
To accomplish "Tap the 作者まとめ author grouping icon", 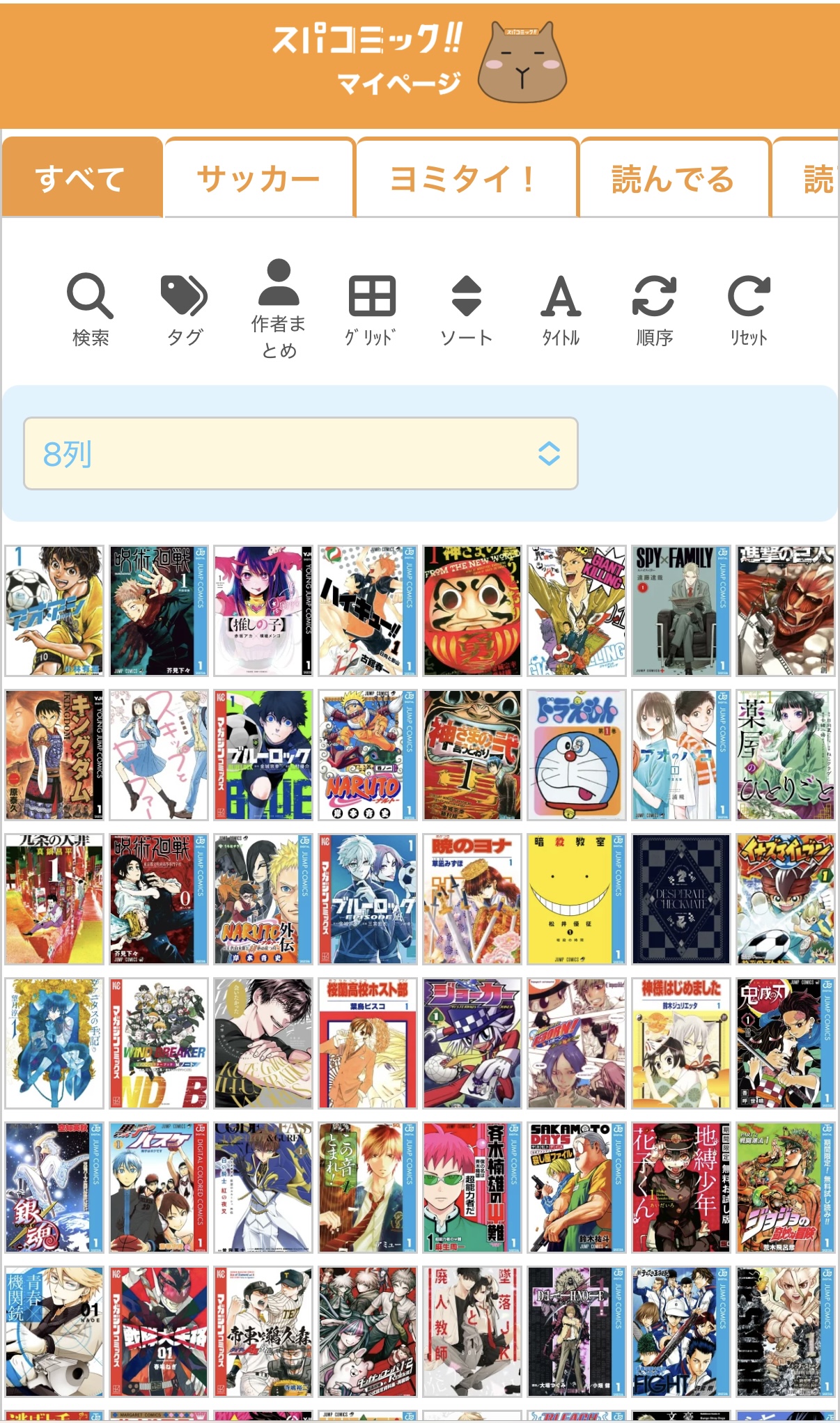I will point(279,307).
